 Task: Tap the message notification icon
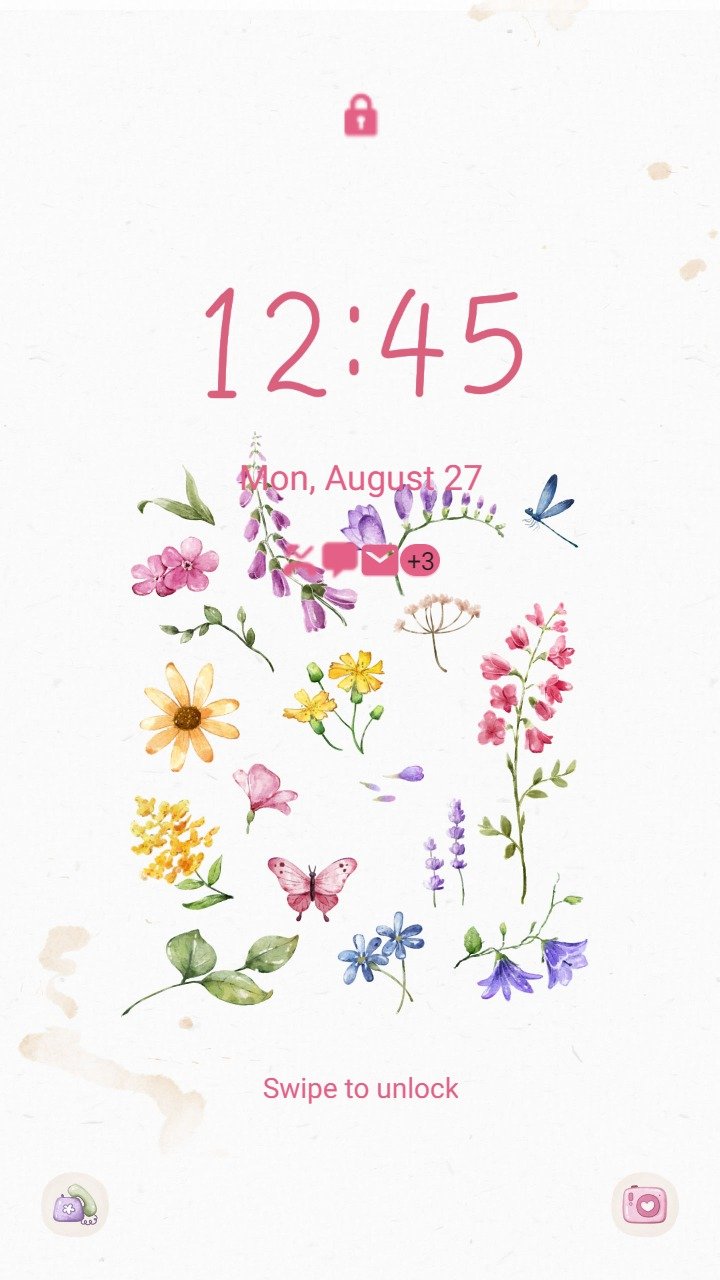pyautogui.click(x=339, y=560)
